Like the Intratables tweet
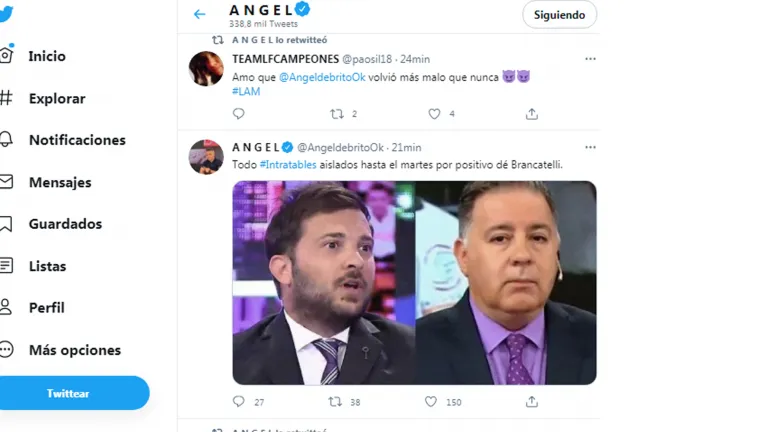768x432 pixels. pos(431,401)
